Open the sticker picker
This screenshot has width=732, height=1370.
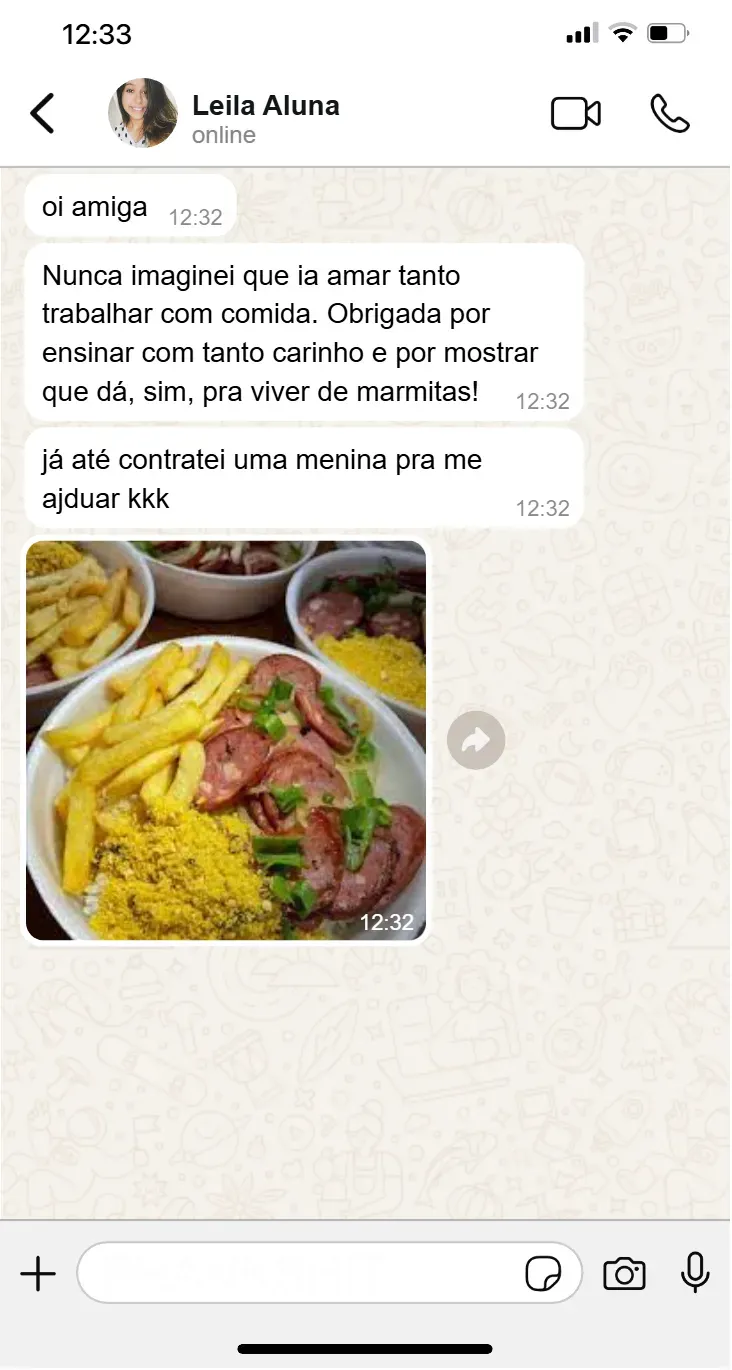coord(543,1274)
